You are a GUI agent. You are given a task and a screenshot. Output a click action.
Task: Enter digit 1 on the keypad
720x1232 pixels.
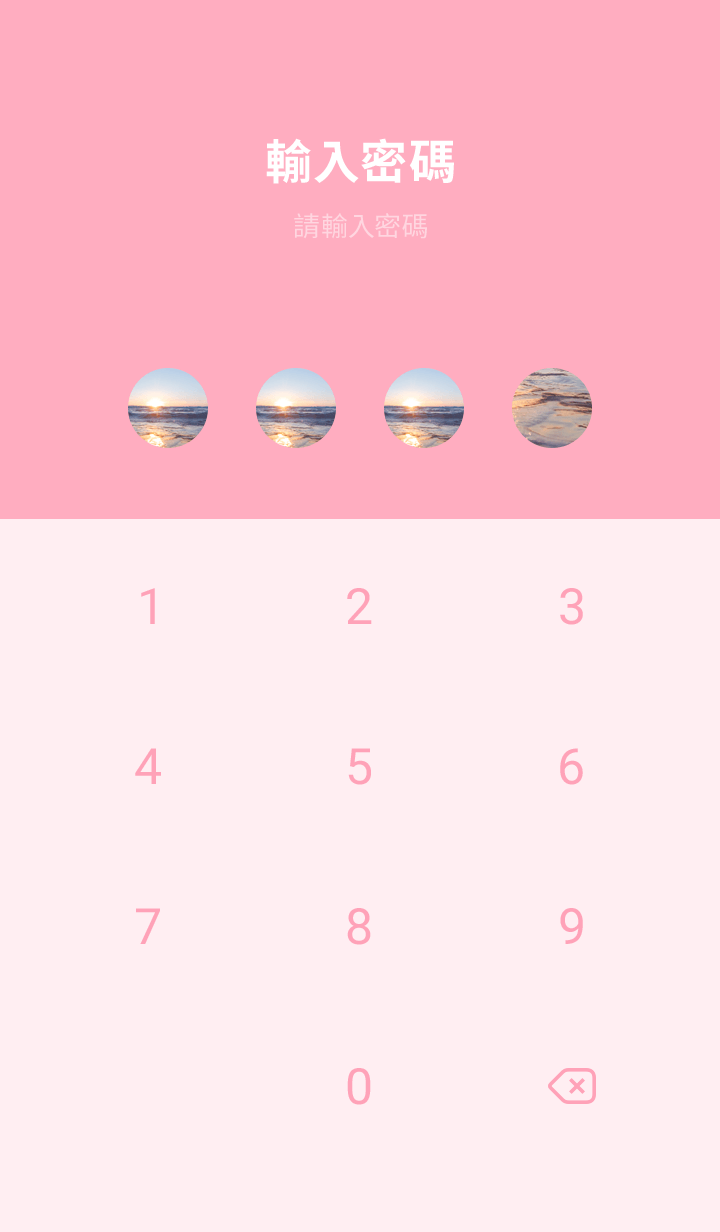[x=149, y=607]
